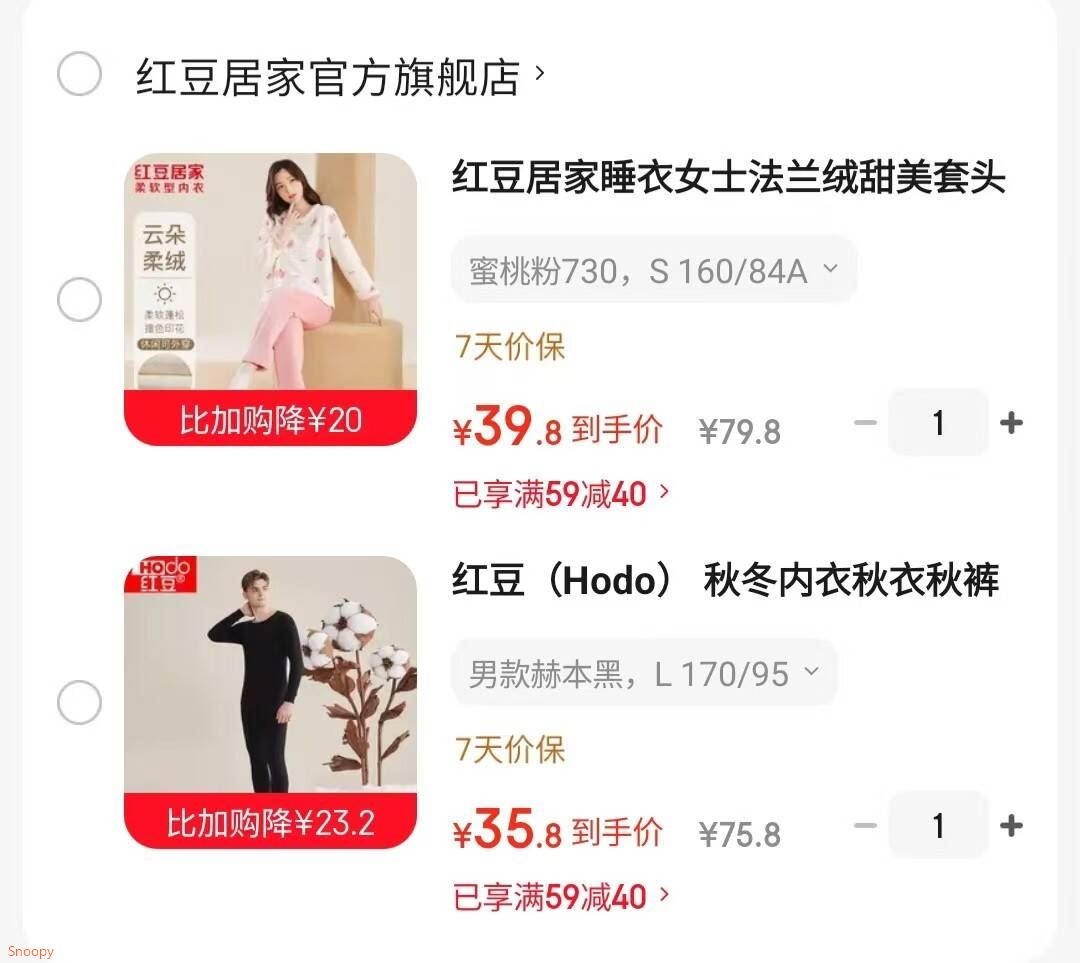
Task: Open the 红豆居家官方旗舰店 store page
Action: (330, 76)
